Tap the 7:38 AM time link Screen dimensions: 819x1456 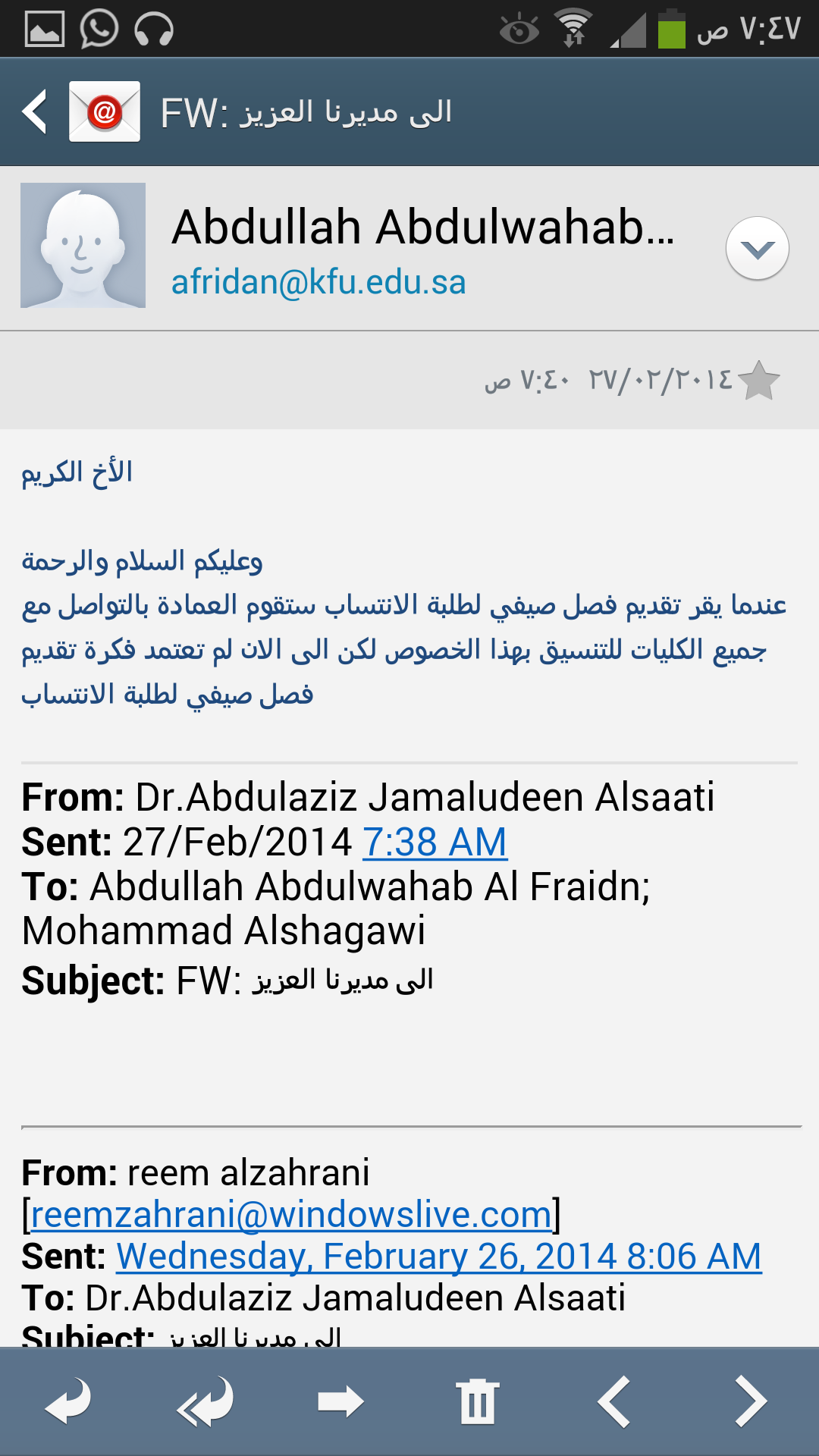(435, 843)
